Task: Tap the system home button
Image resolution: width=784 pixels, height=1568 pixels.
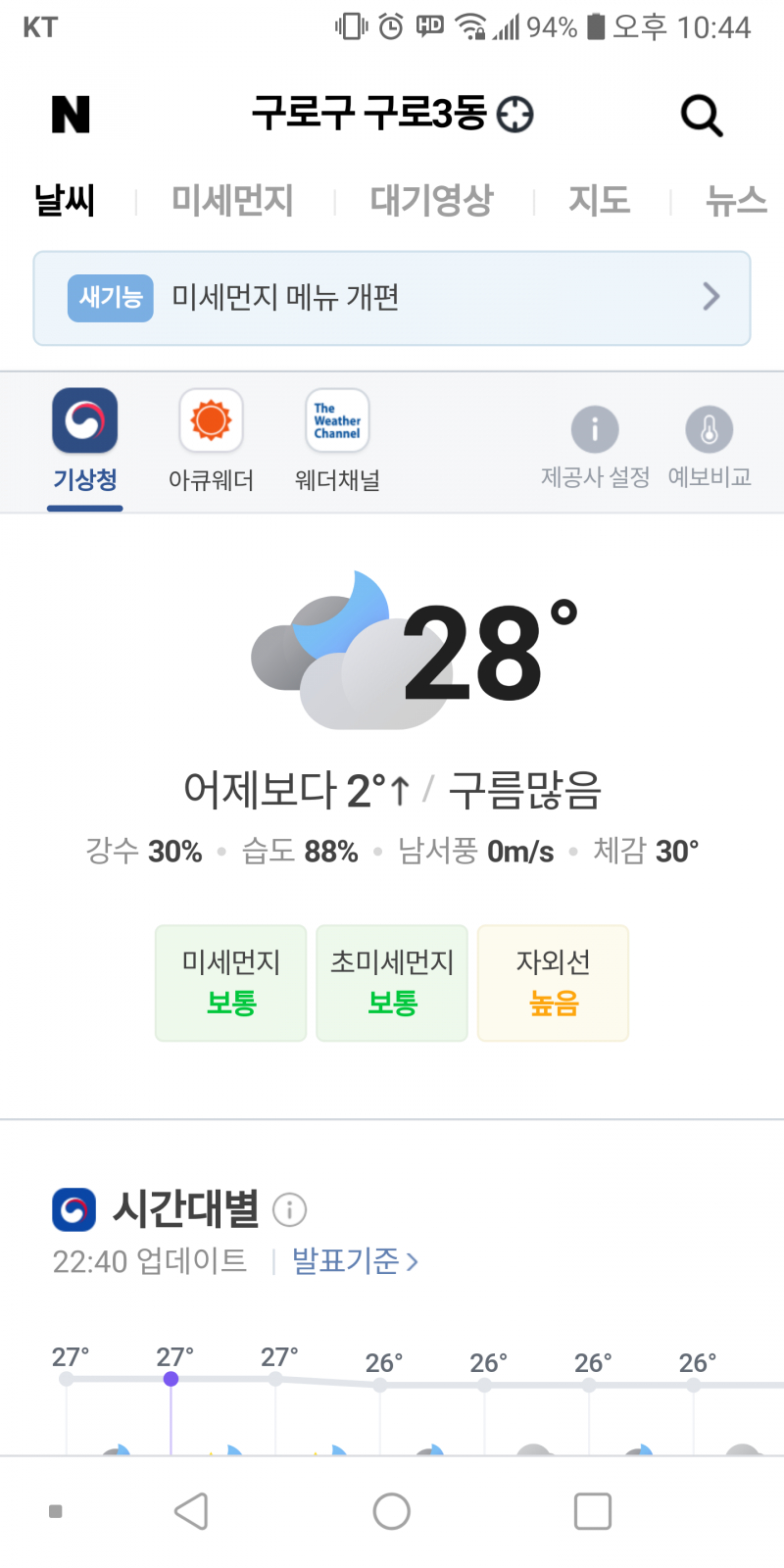Action: point(392,1511)
